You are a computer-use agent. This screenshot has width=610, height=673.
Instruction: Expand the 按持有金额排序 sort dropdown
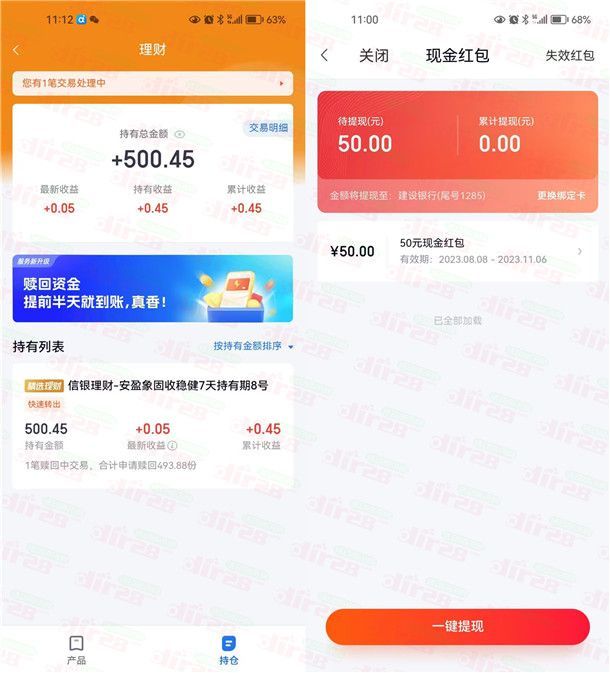coord(254,346)
